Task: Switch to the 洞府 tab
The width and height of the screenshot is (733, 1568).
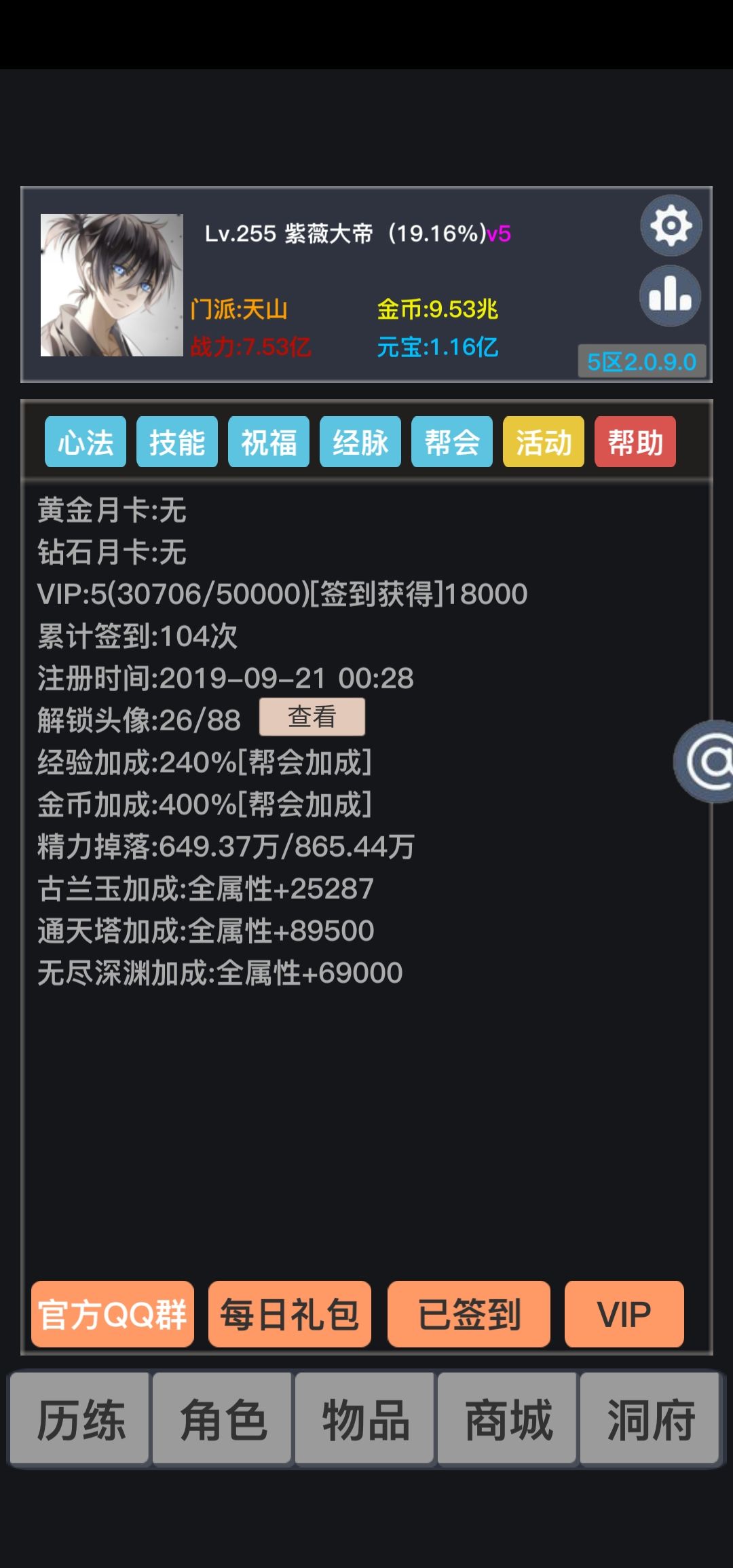Action: (x=650, y=1419)
